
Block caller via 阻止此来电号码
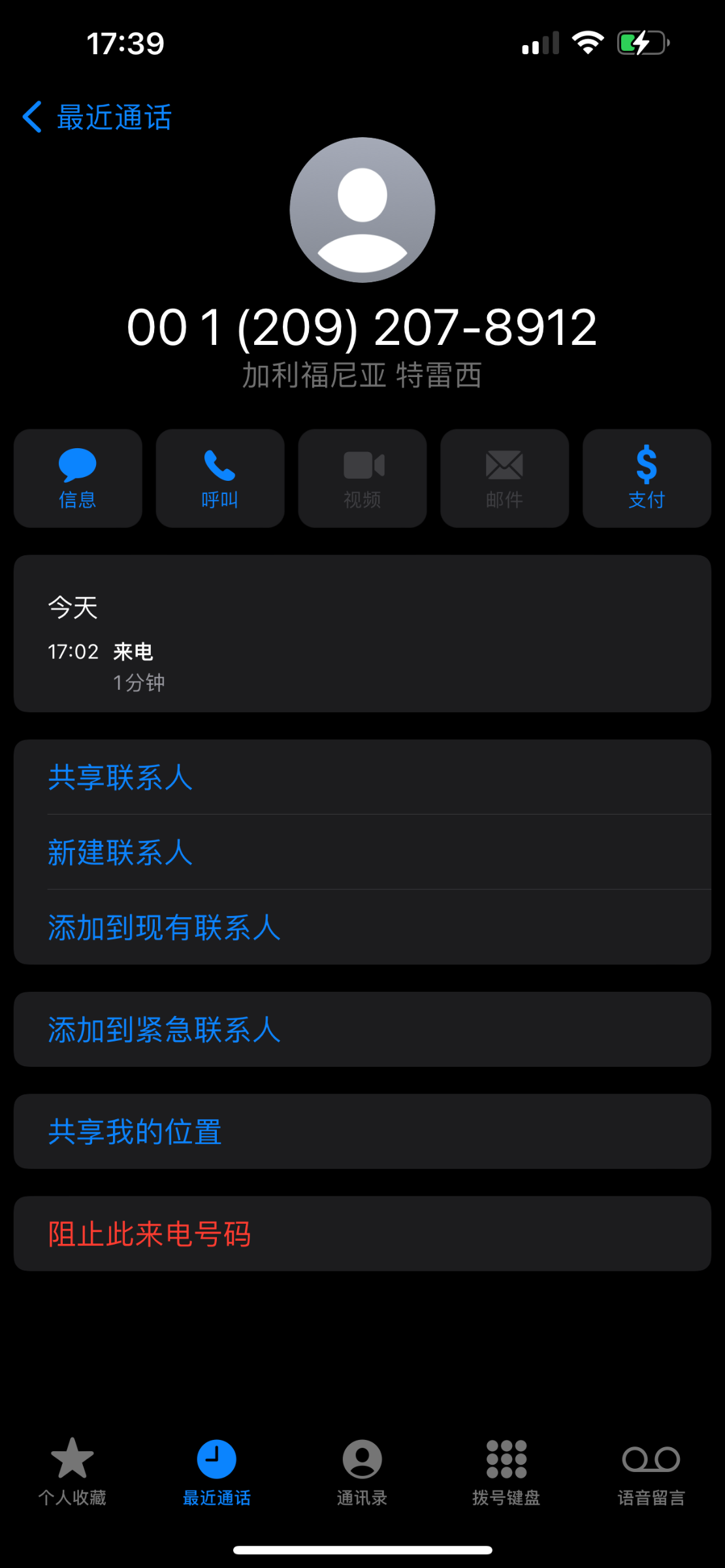click(362, 1233)
